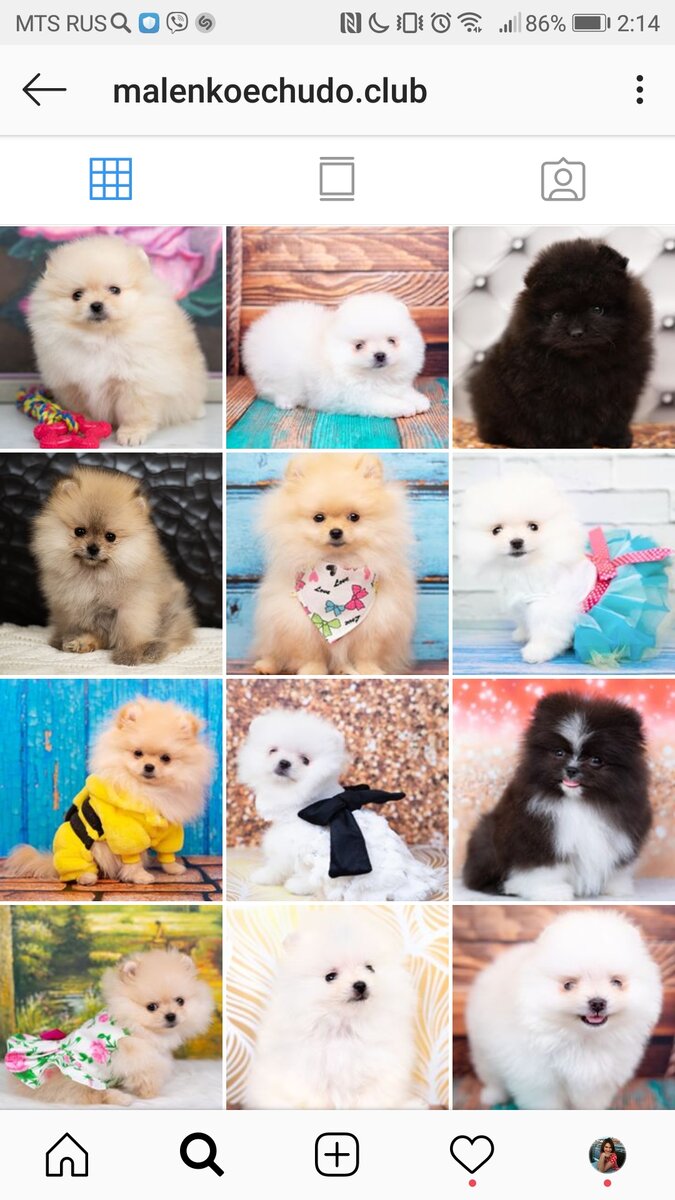Open white puppy on turquoise floor photo

point(337,337)
